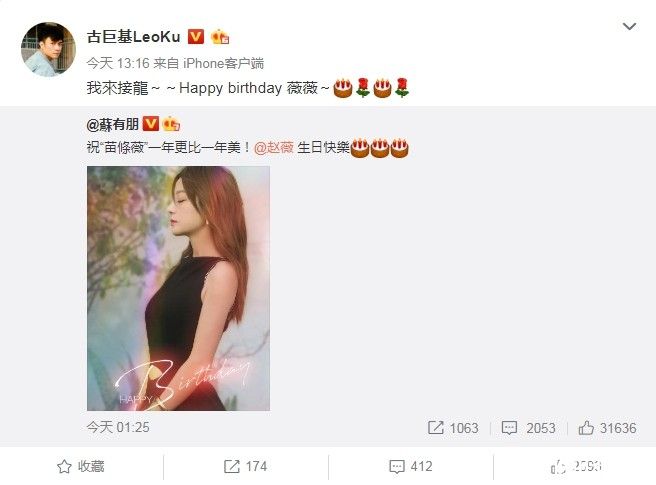Open the 古巨基LeoKu username link
This screenshot has height=485, width=656.
(132, 36)
